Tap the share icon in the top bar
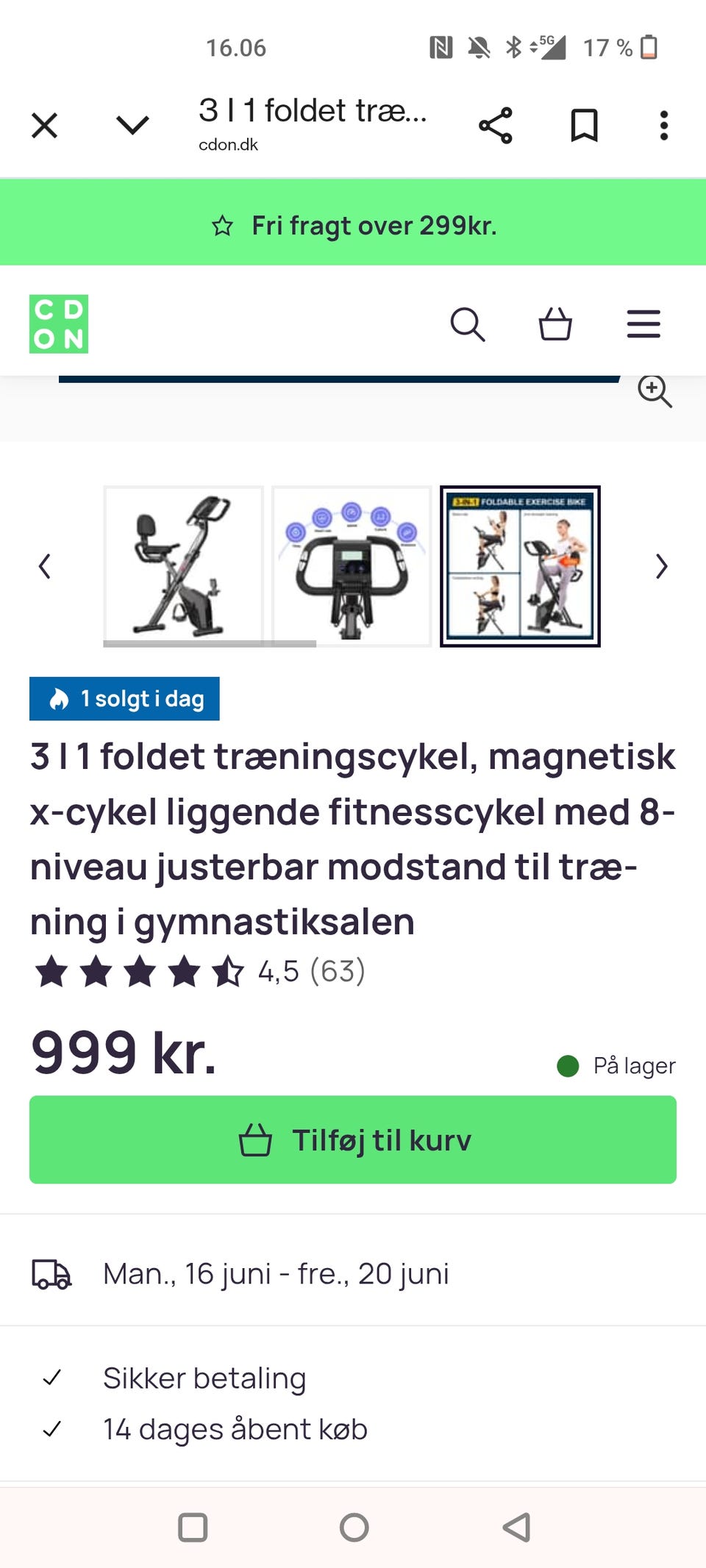 [x=495, y=124]
